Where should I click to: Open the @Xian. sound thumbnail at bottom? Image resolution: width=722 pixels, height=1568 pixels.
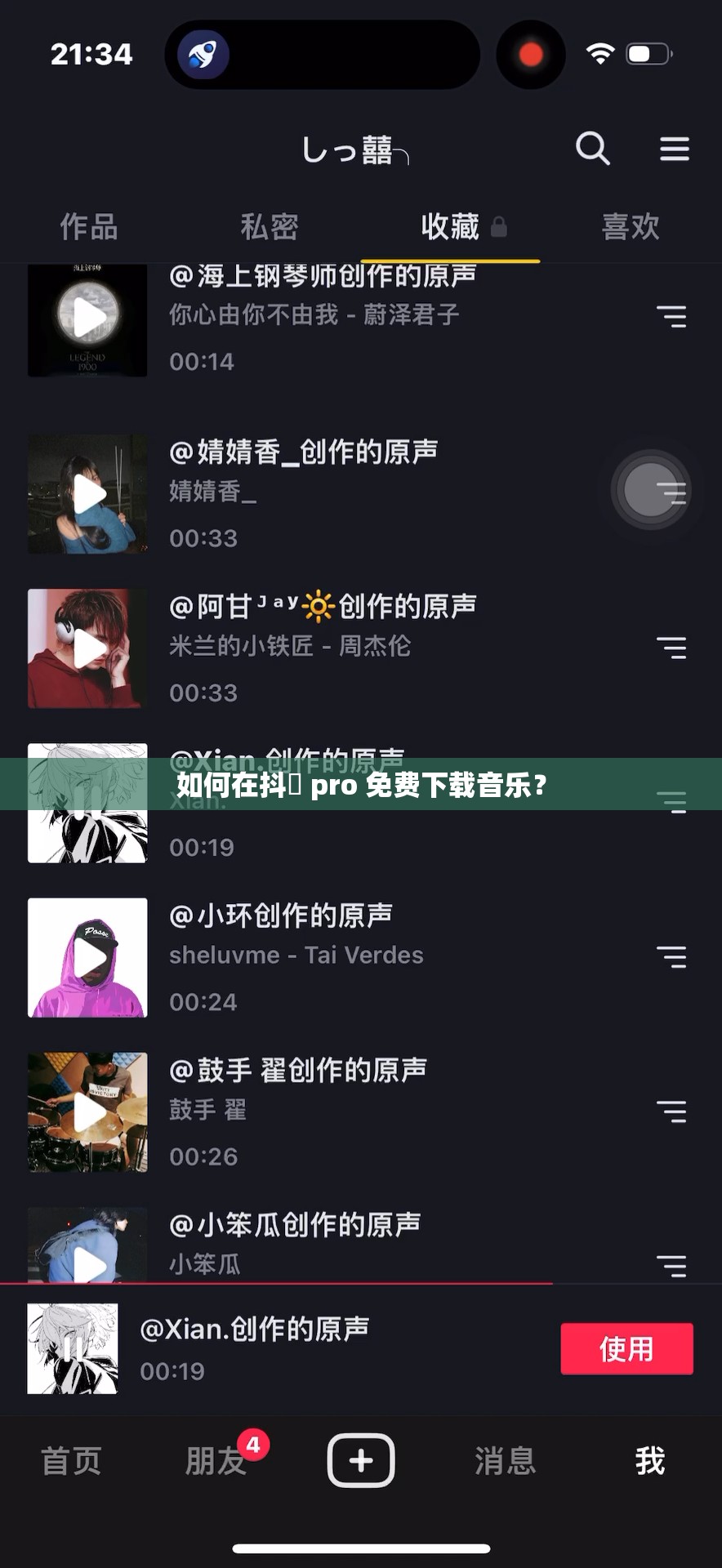[72, 1348]
